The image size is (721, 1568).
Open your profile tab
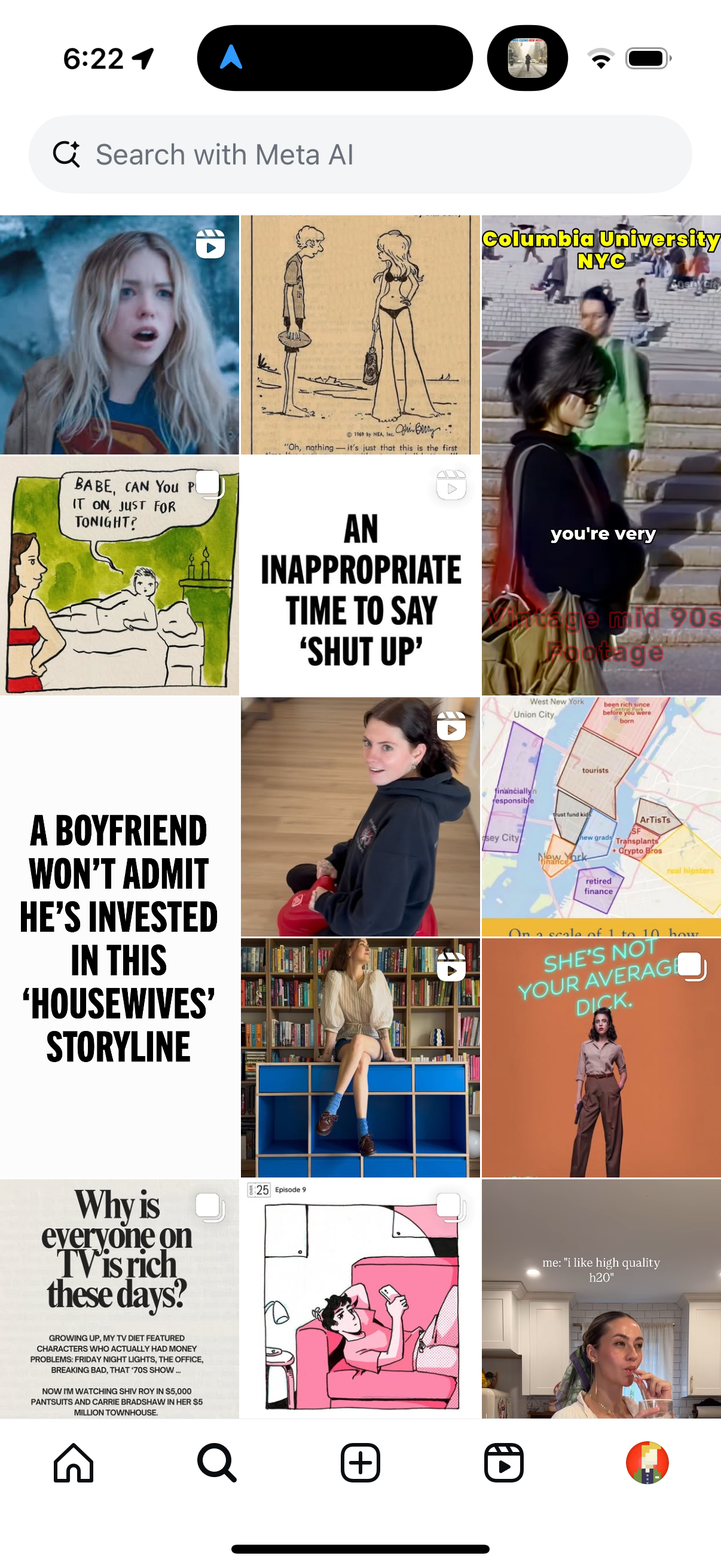pos(647,1462)
